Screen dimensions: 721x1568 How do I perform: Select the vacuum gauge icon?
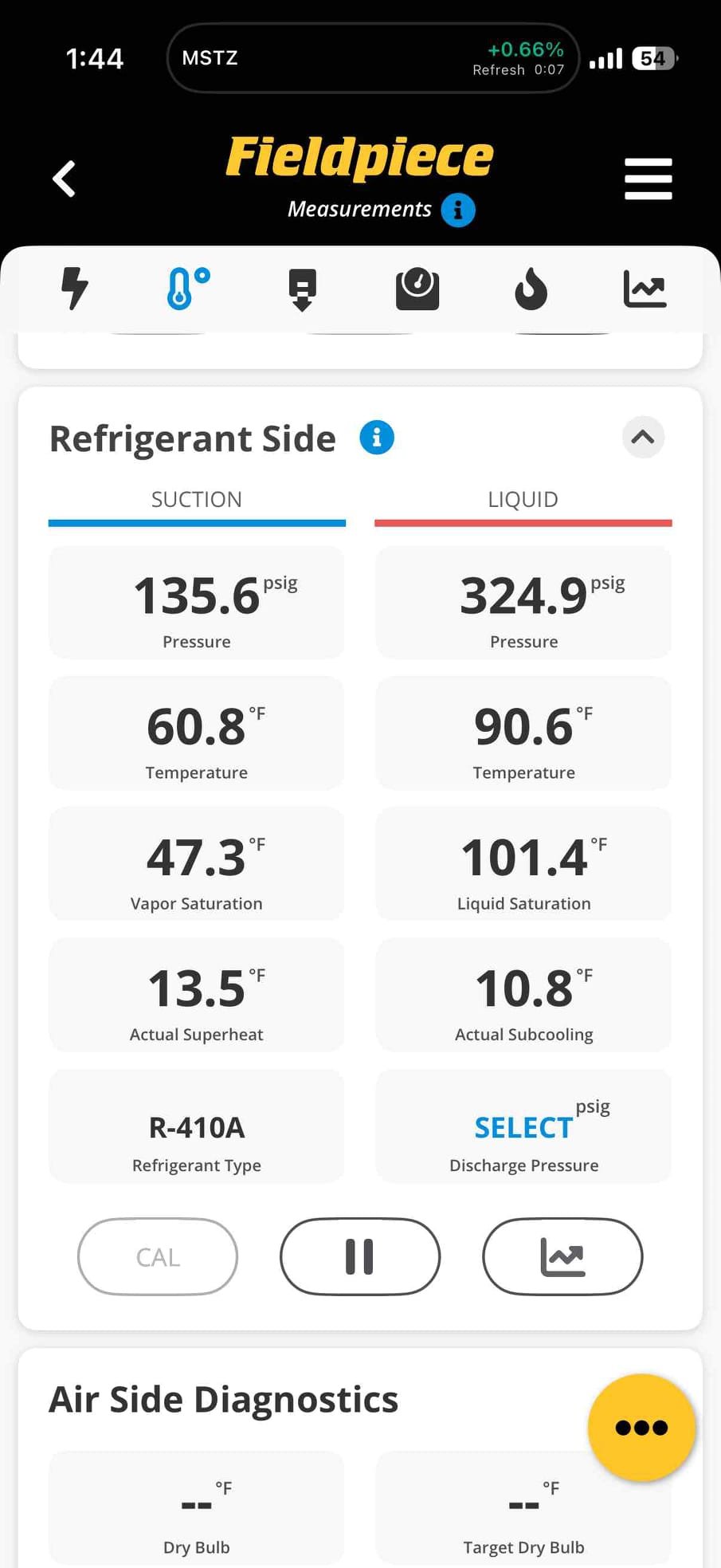click(x=302, y=289)
